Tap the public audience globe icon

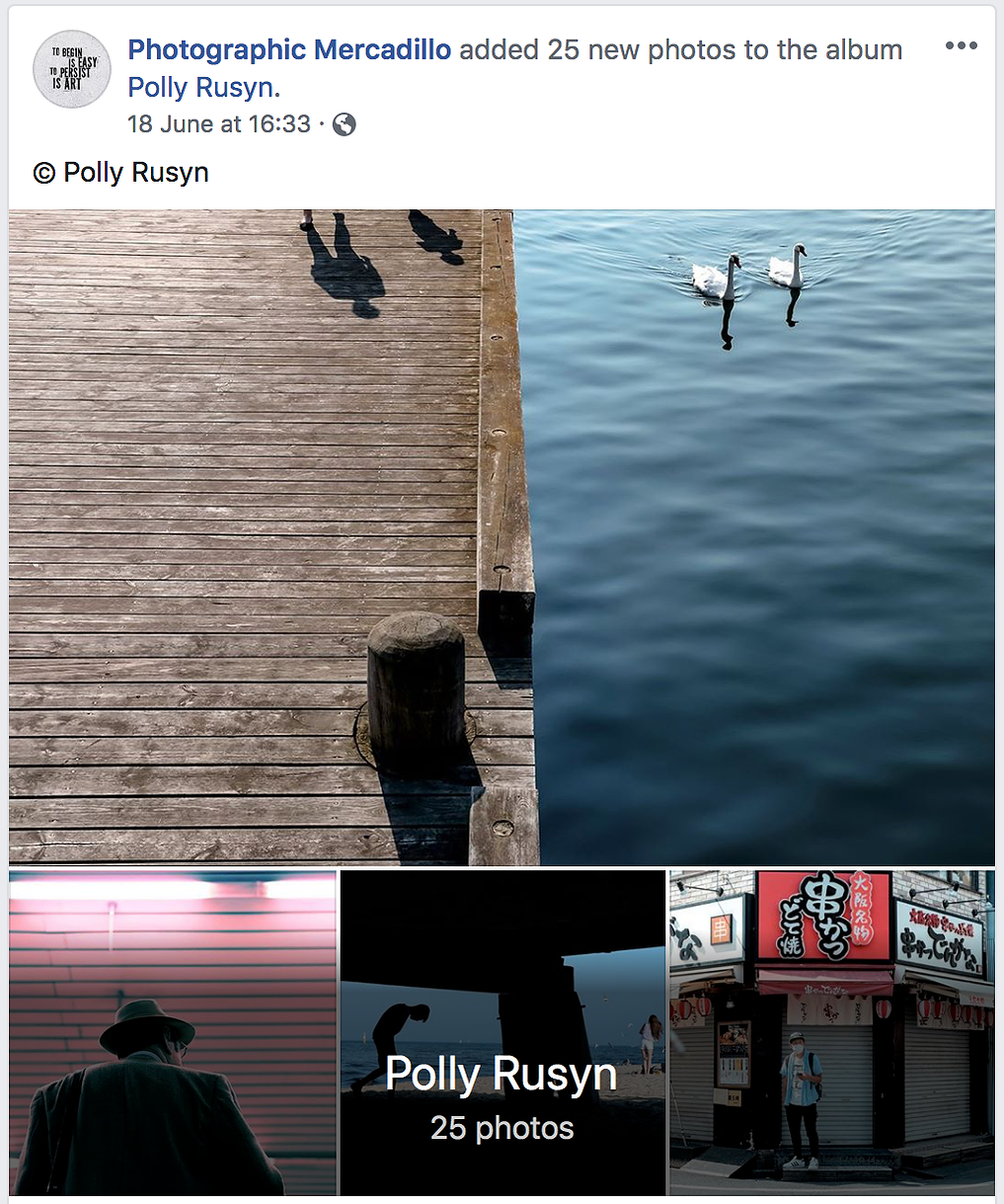pos(345,124)
